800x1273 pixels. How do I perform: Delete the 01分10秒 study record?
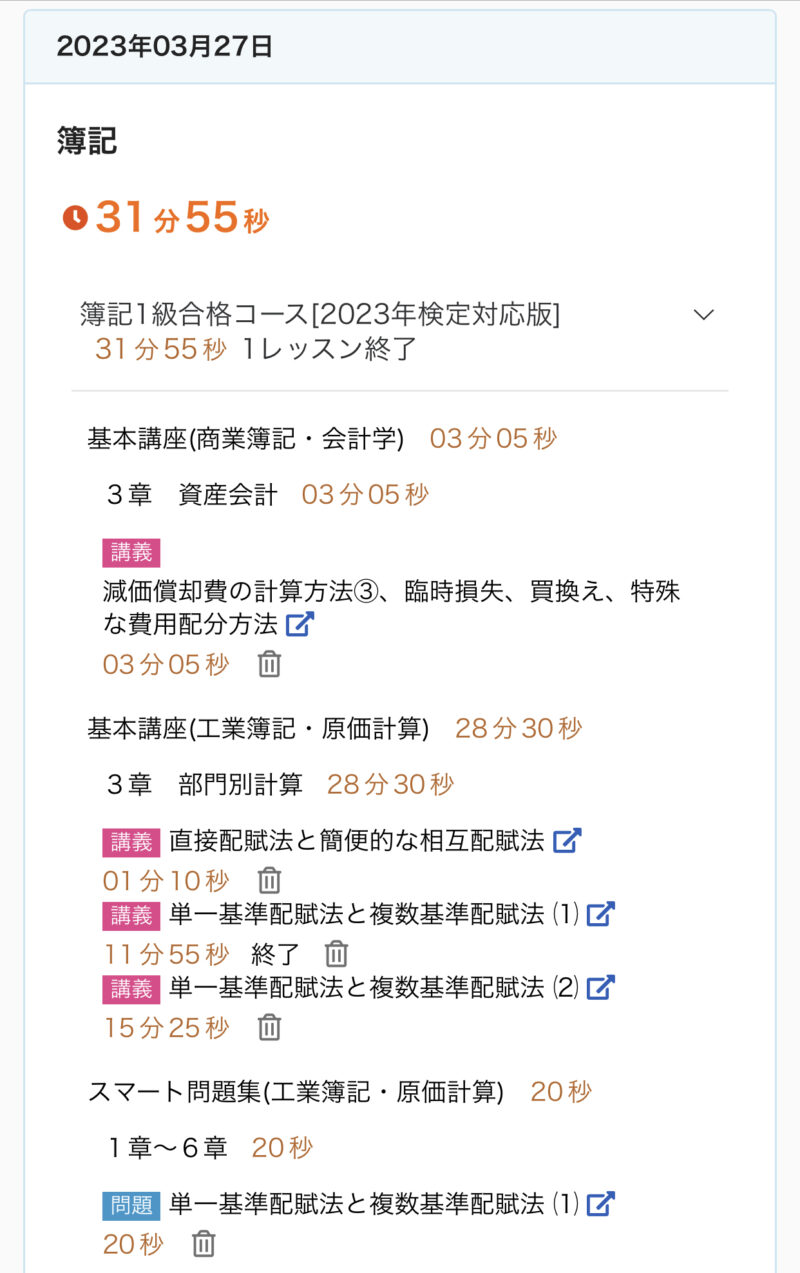269,881
